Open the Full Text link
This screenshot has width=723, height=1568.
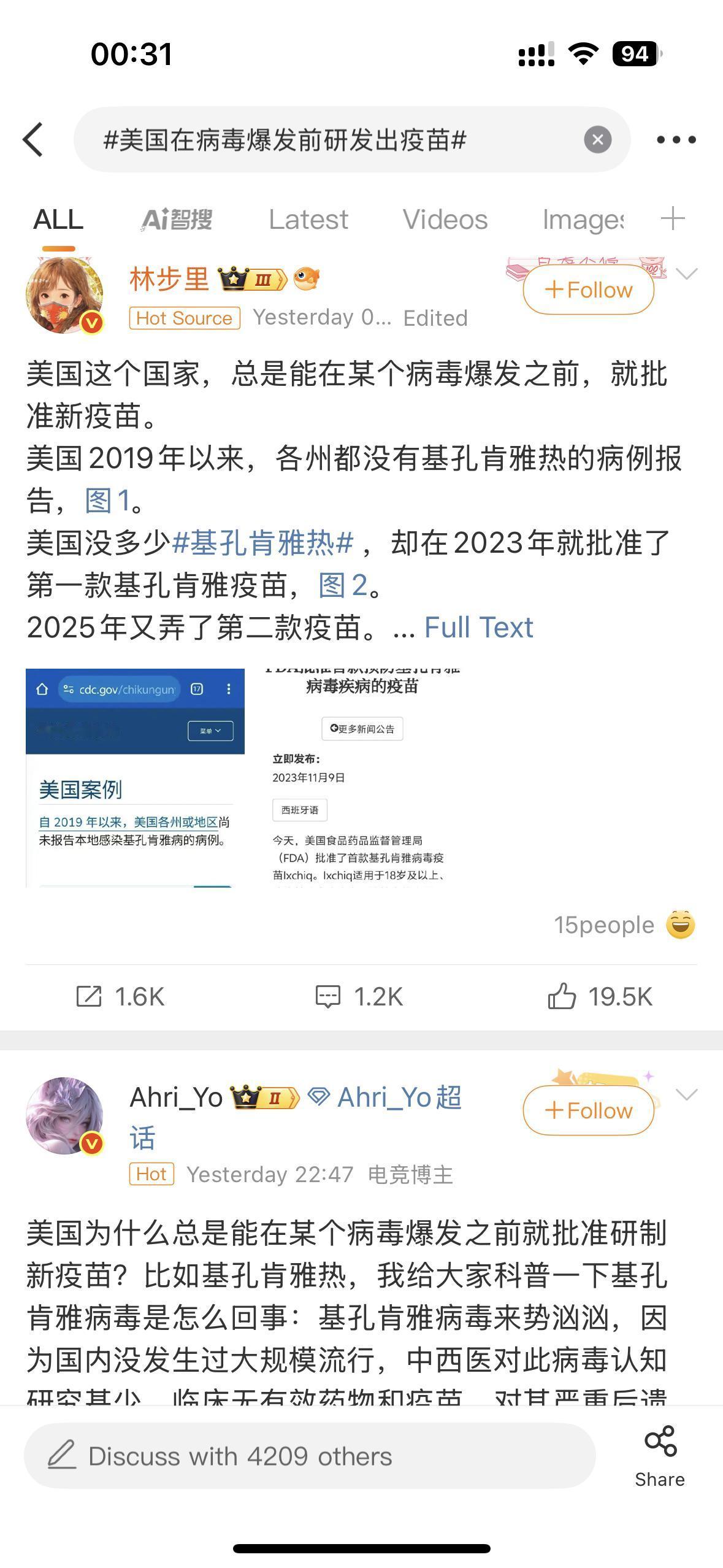coord(479,626)
